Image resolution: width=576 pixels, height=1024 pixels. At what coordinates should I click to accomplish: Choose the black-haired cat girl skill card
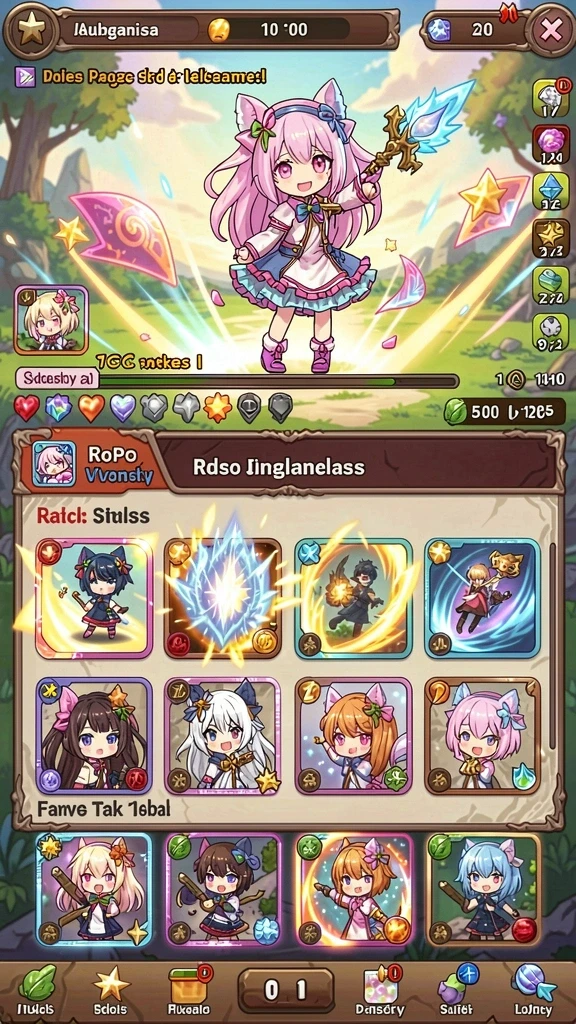(x=94, y=598)
